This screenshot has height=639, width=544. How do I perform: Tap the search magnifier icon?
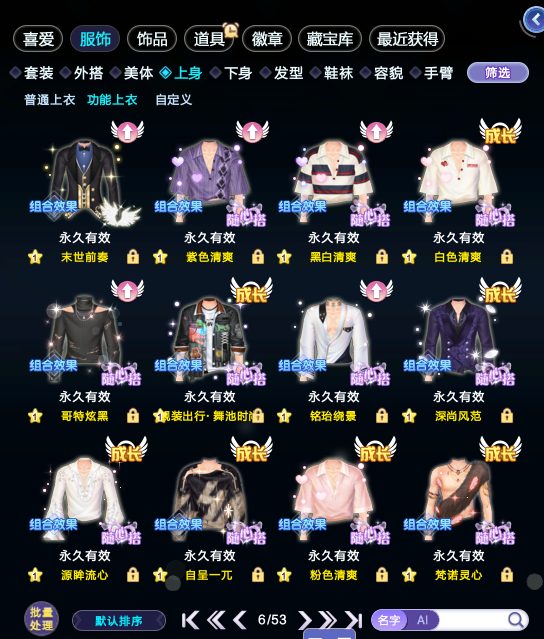(x=516, y=620)
